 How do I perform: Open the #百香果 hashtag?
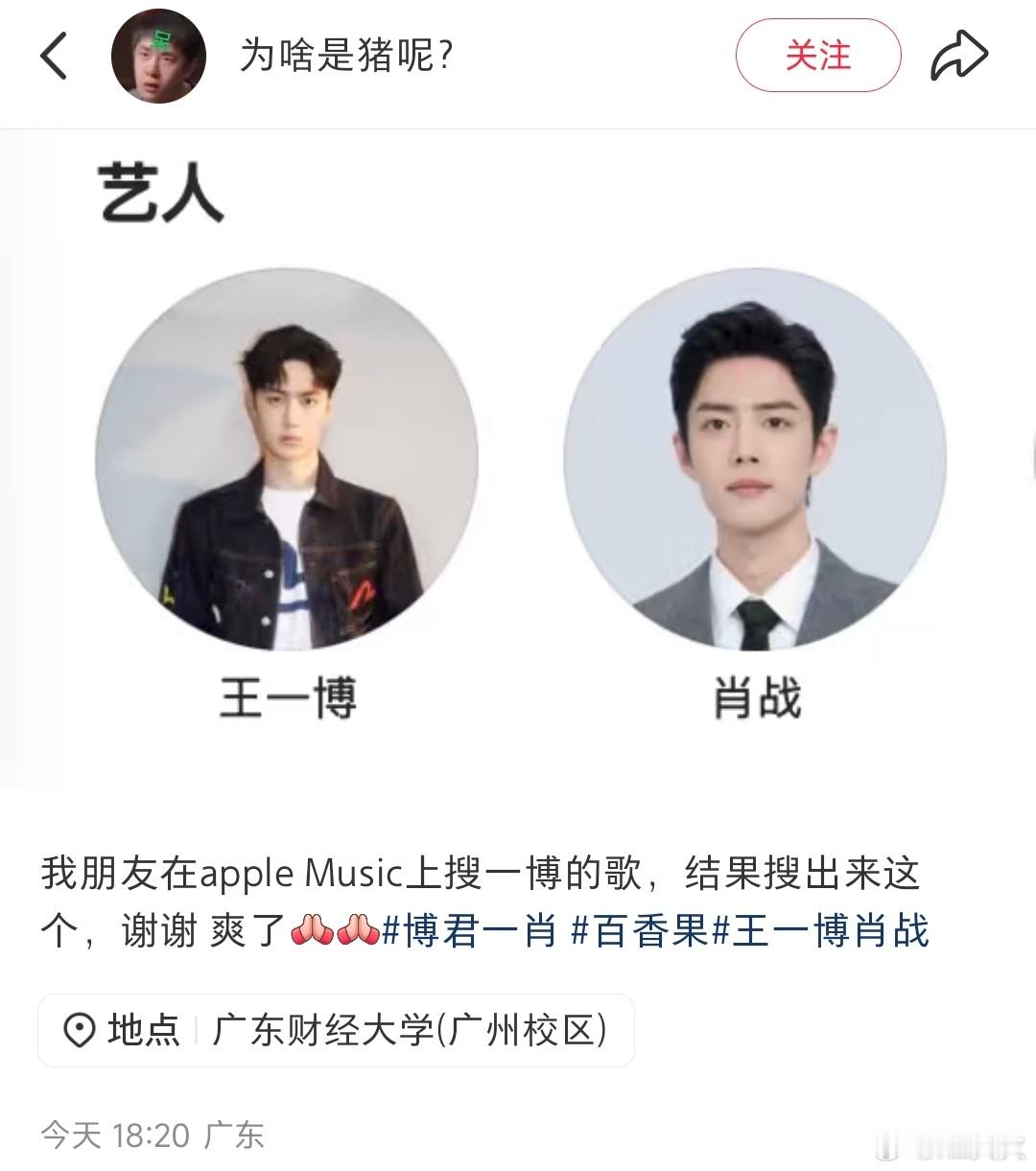point(639,930)
